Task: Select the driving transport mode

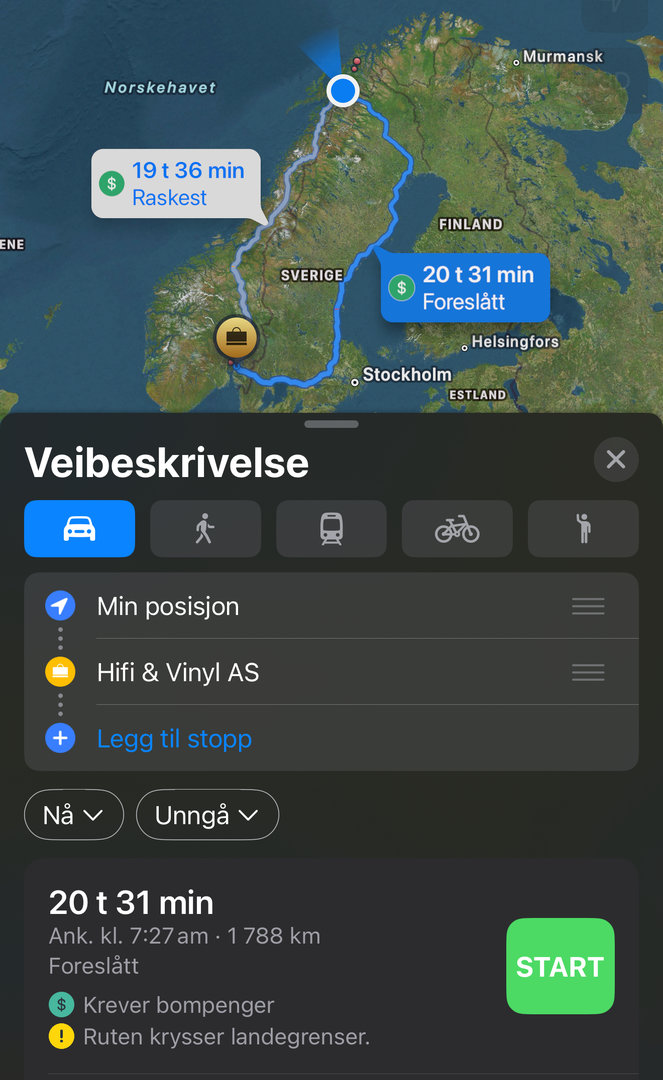Action: click(x=80, y=529)
